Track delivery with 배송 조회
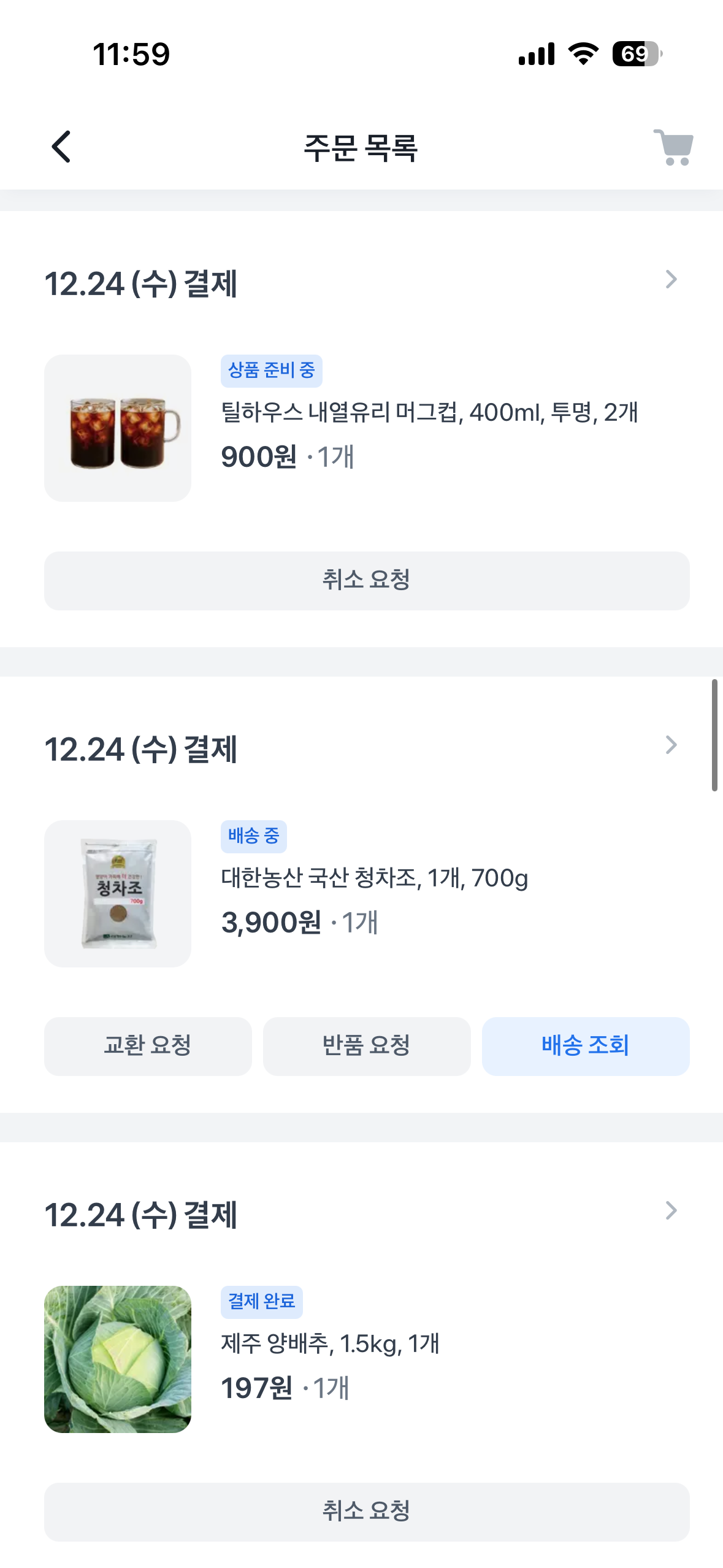Screen dimensions: 723x1568 (x=586, y=1046)
